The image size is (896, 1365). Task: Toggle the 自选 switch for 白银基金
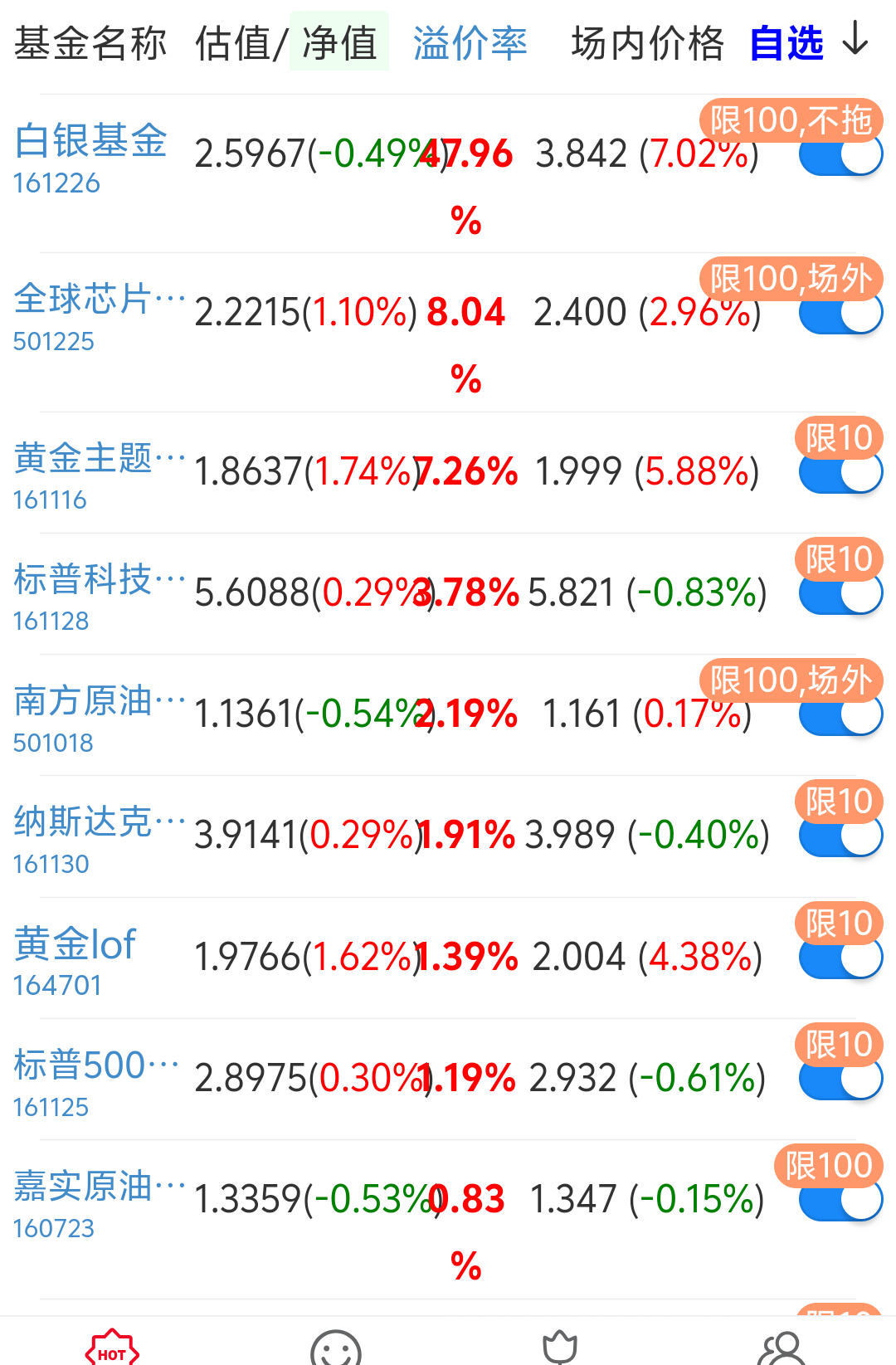840,156
